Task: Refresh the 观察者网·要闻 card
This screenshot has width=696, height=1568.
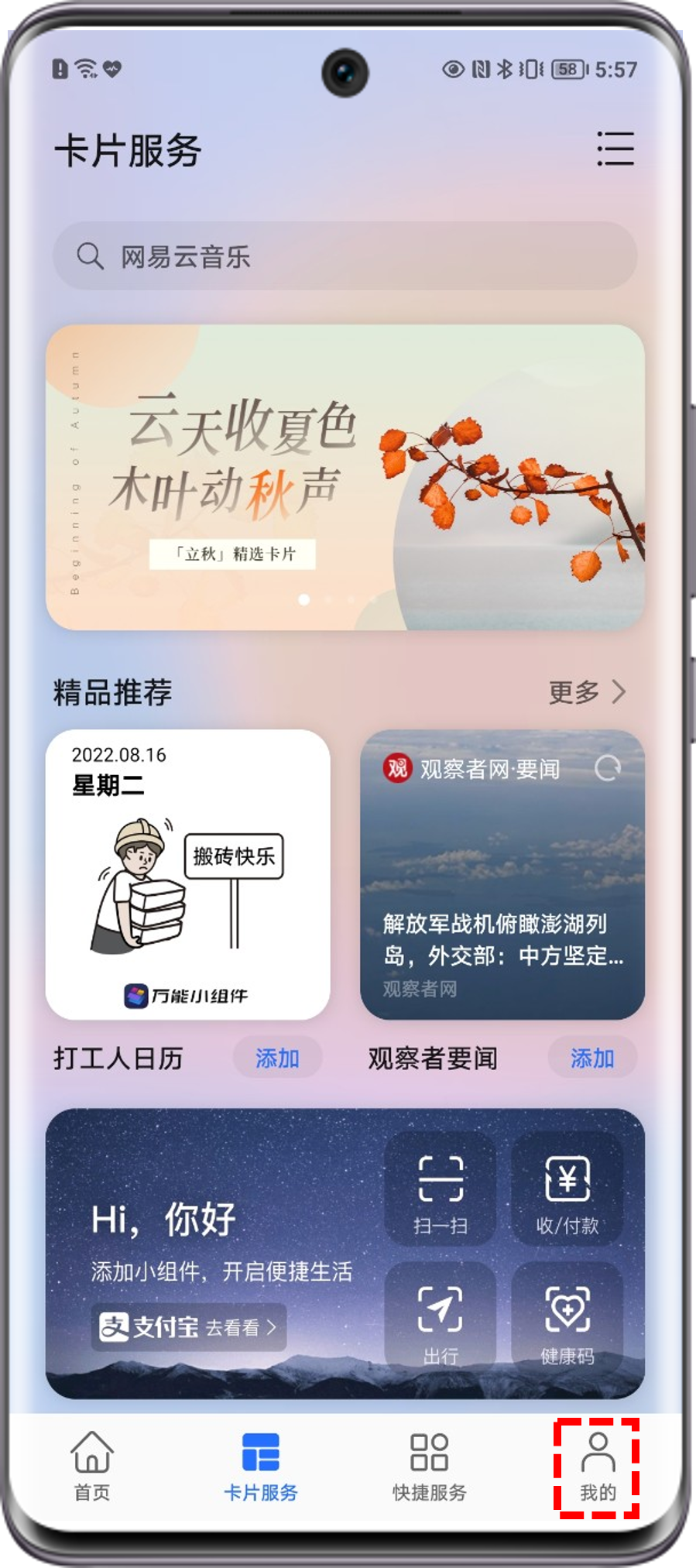Action: coord(607,768)
